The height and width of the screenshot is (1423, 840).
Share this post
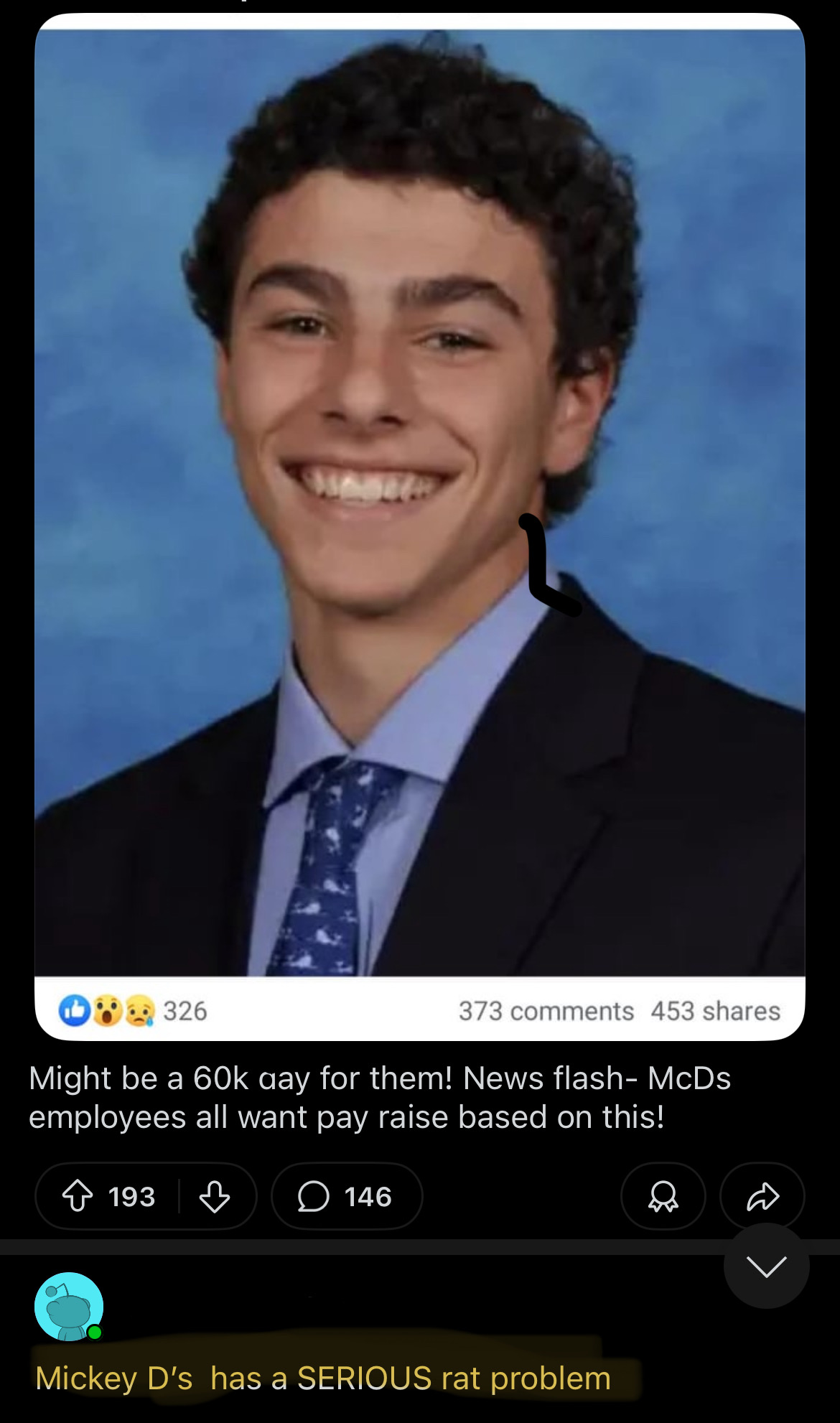(762, 1197)
